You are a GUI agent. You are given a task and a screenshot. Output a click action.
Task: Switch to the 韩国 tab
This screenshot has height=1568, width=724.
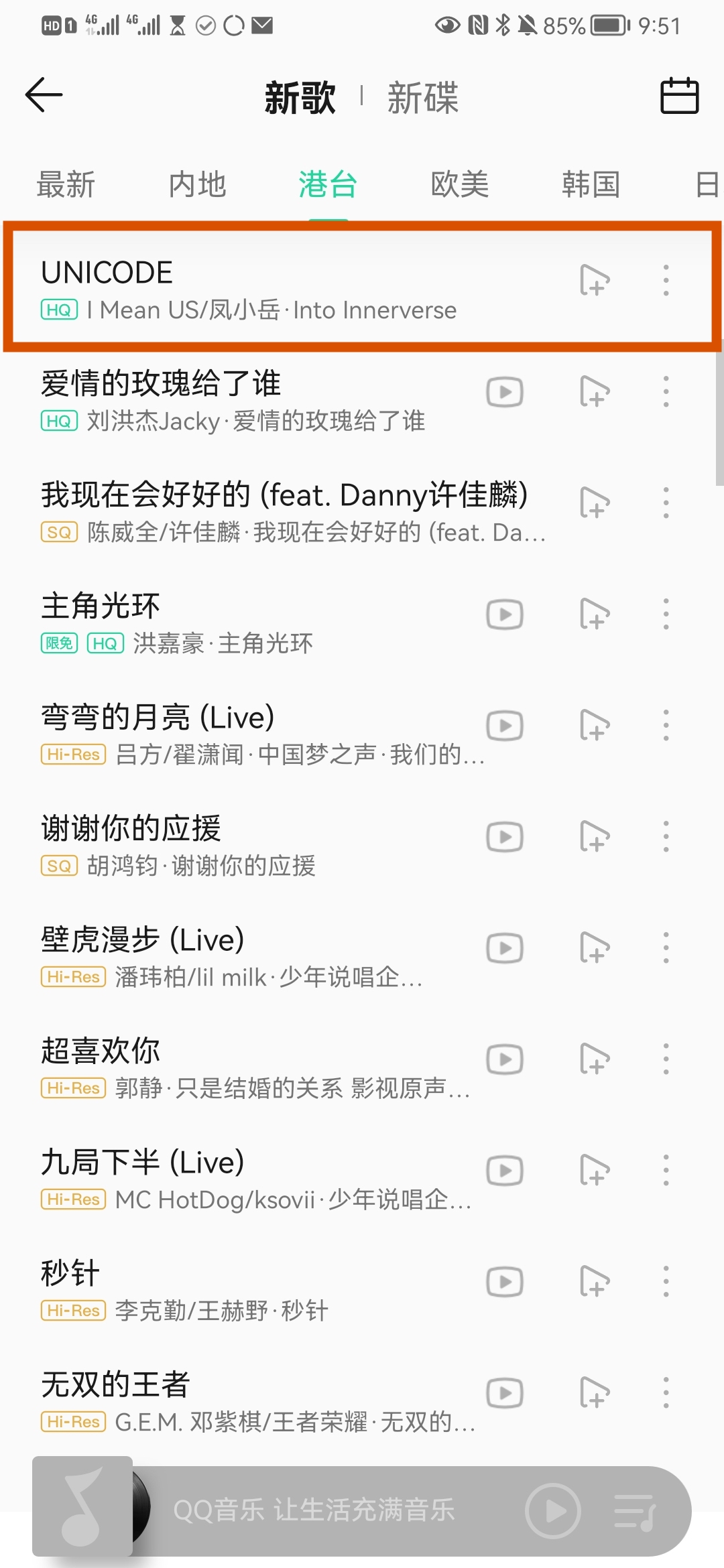(x=591, y=184)
